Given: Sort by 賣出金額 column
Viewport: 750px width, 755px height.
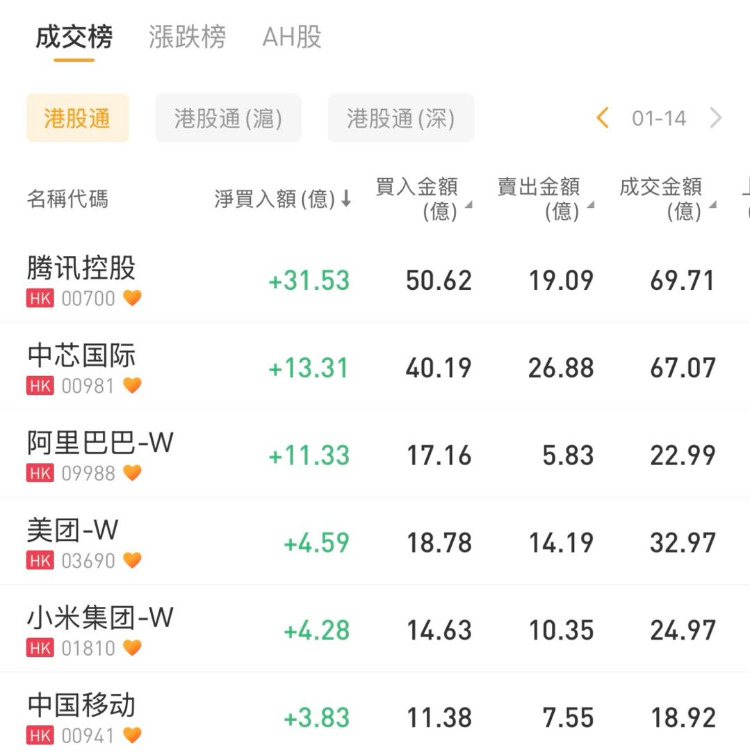Looking at the screenshot, I should [x=542, y=198].
